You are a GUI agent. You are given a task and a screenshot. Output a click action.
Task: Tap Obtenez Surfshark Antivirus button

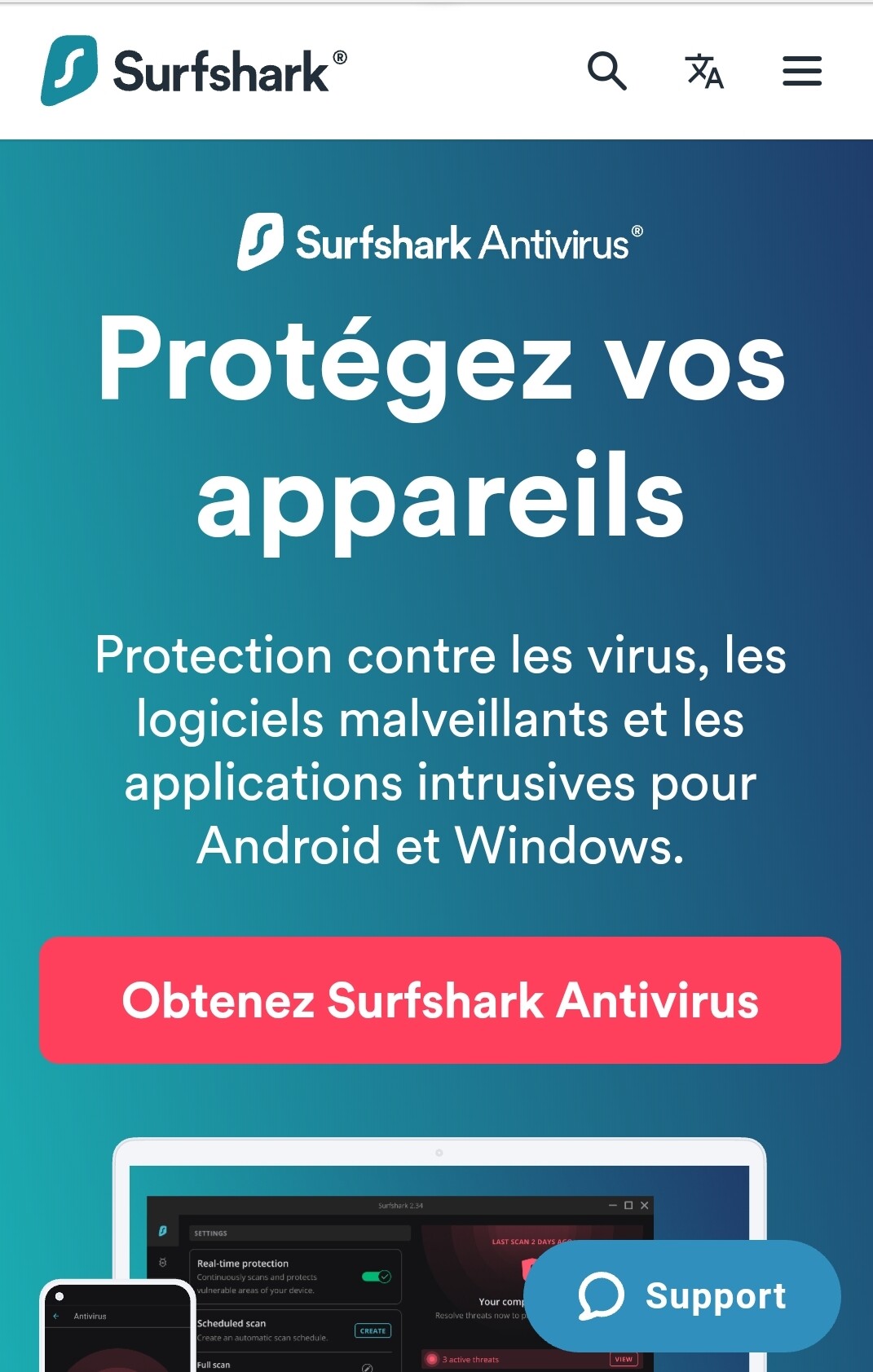pos(440,1000)
